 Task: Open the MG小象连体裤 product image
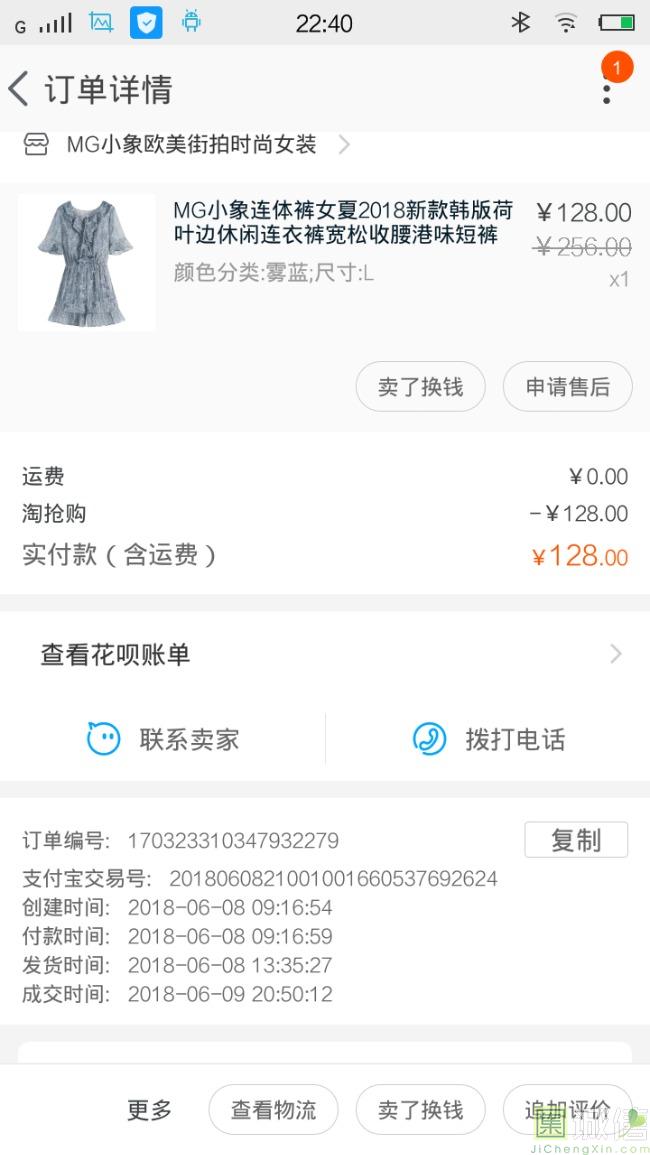coord(87,263)
